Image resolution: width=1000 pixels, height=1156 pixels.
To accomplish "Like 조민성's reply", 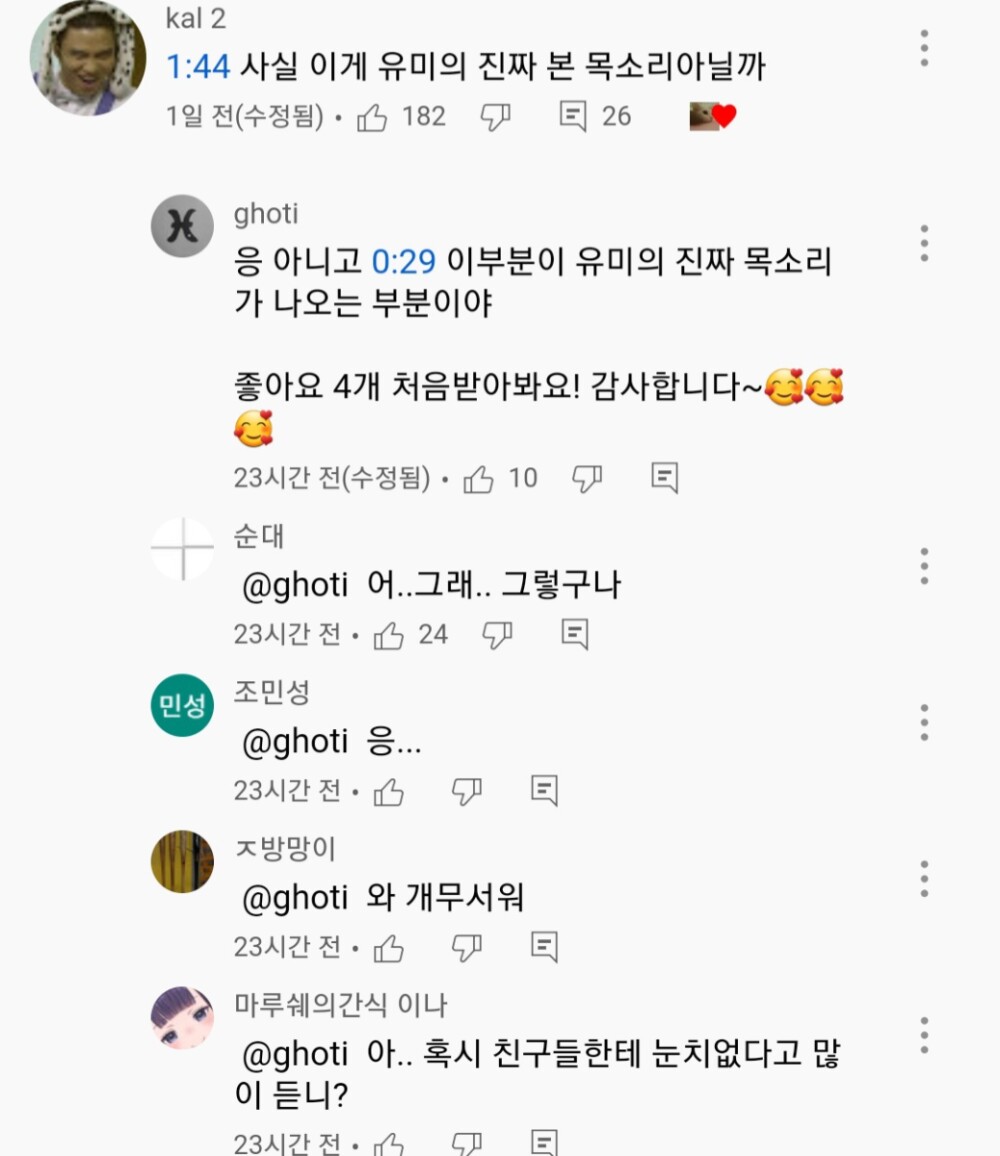I will 389,792.
